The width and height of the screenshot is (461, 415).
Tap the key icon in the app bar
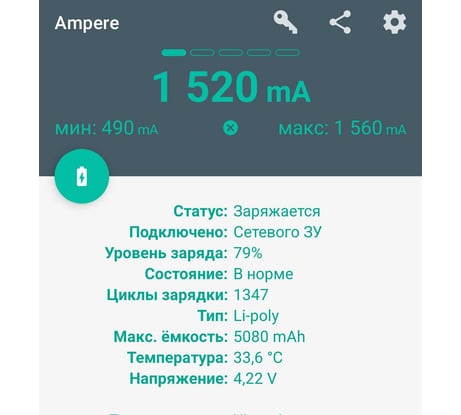pyautogui.click(x=285, y=22)
